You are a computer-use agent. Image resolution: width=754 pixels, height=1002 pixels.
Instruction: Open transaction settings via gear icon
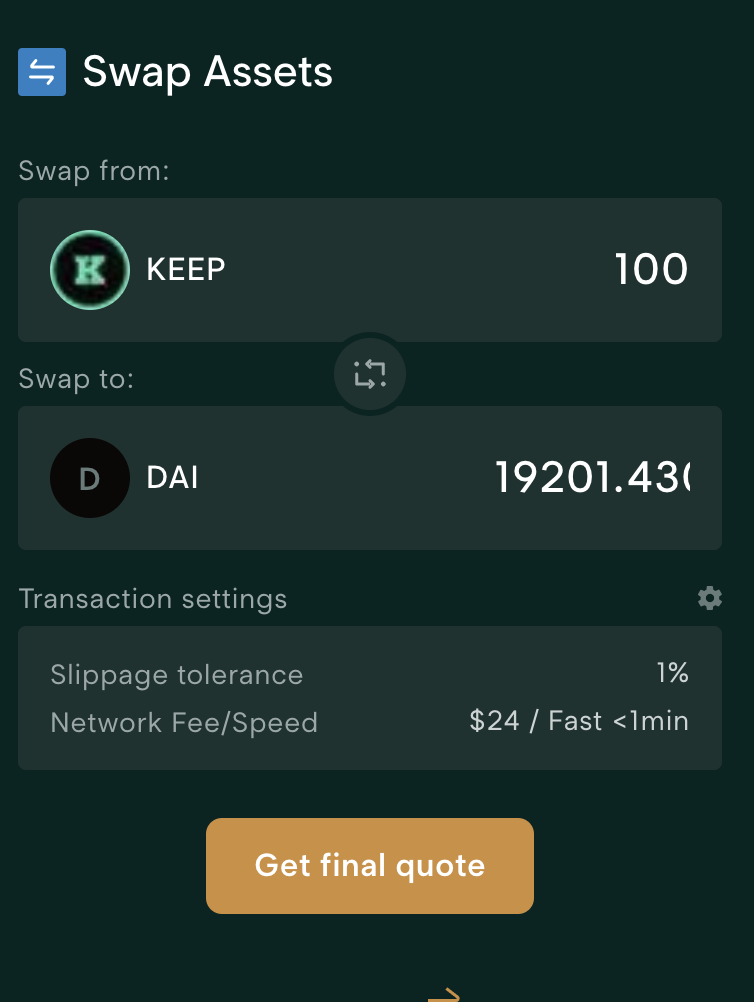pyautogui.click(x=710, y=598)
